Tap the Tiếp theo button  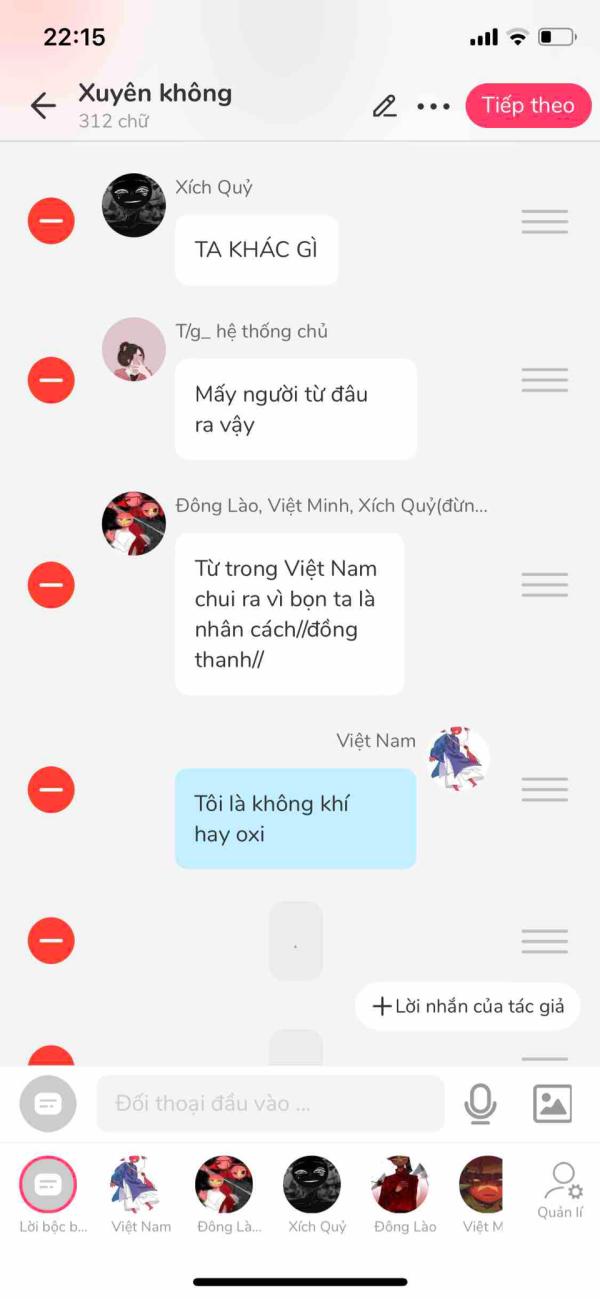[x=528, y=106]
